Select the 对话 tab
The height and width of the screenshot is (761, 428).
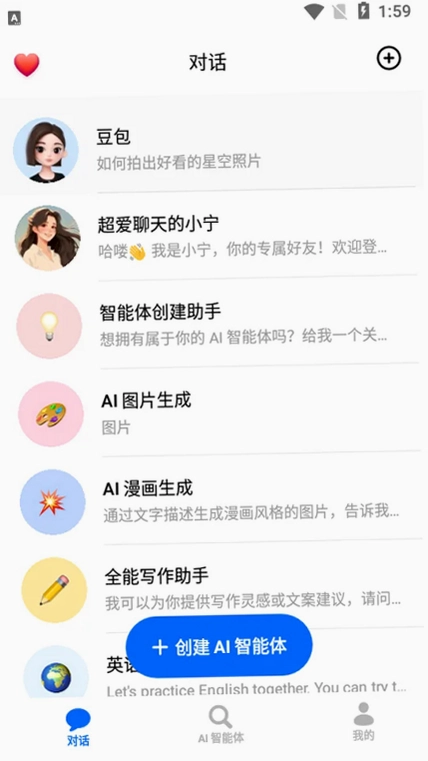pyautogui.click(x=78, y=727)
